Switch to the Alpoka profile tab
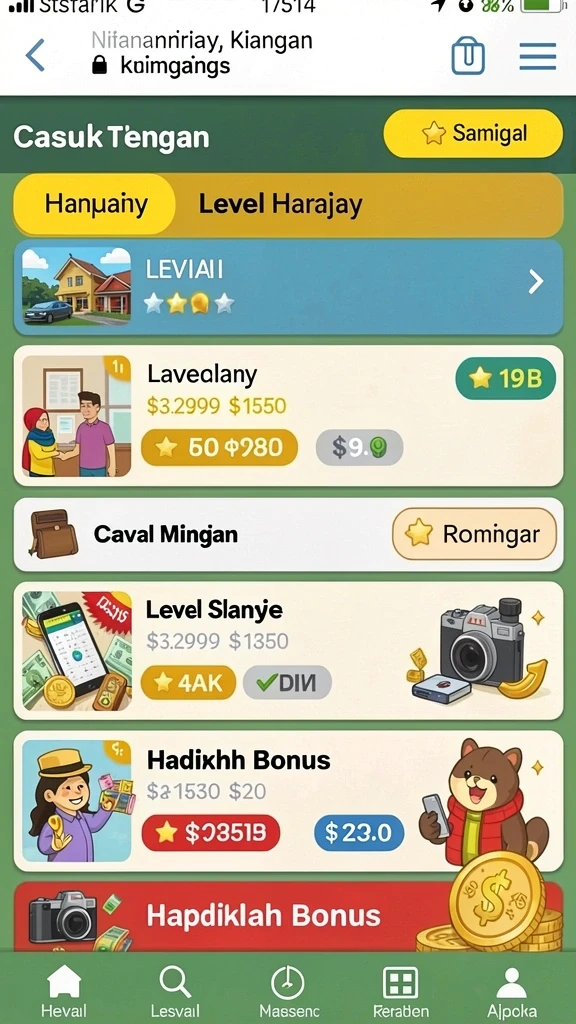Screen dimensions: 576x1024 click(511, 990)
